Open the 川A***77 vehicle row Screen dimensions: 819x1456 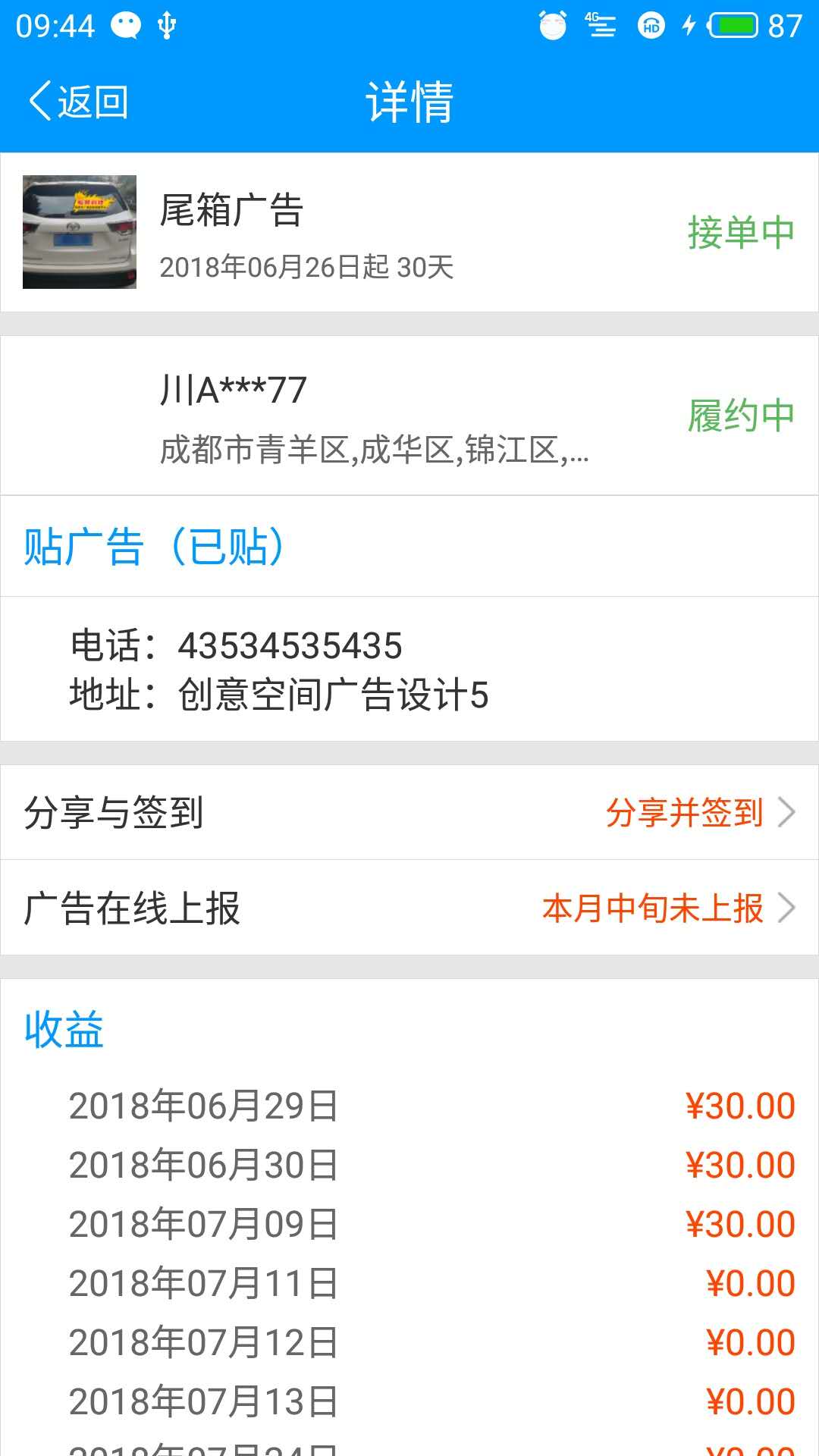409,416
